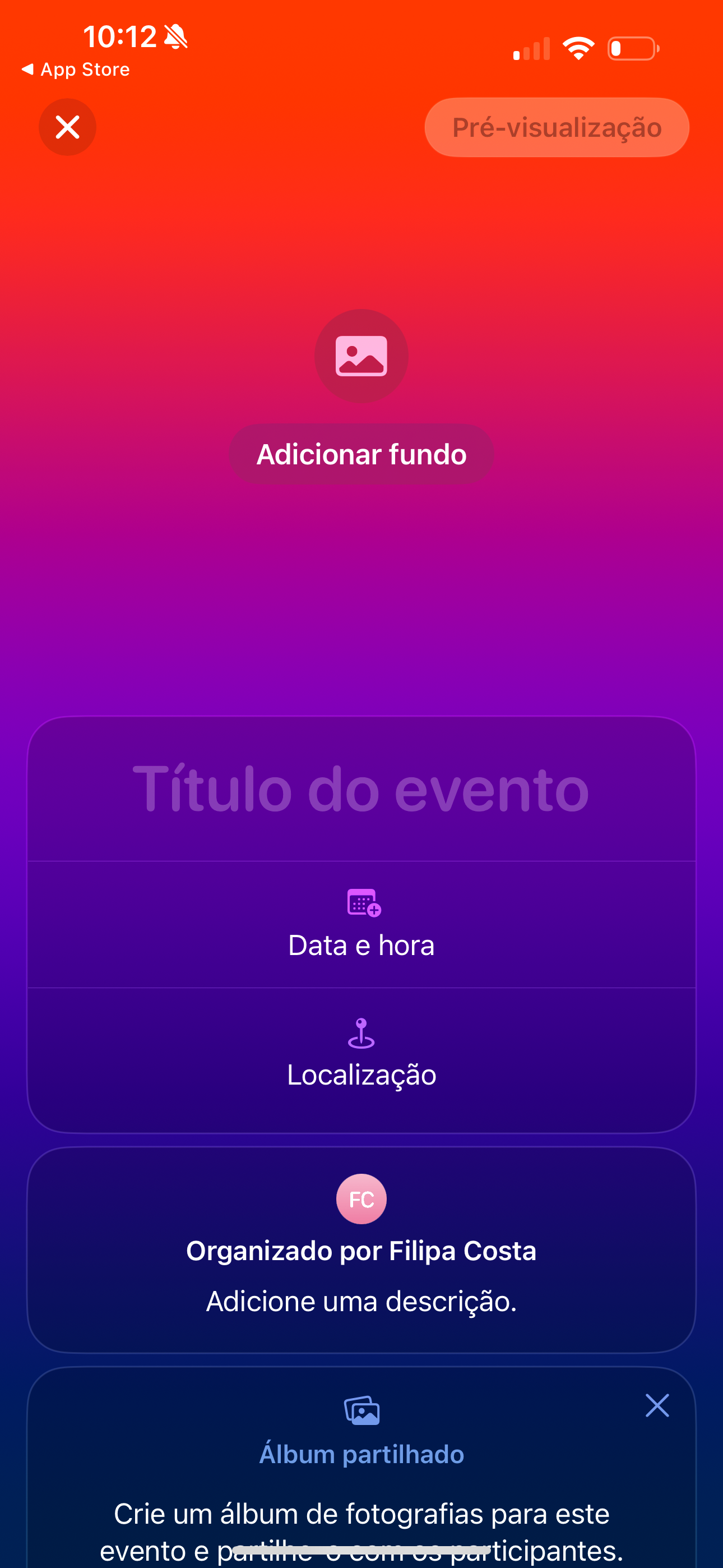Viewport: 723px width, 1568px height.
Task: Choose a Localização for the event
Action: click(x=361, y=1055)
